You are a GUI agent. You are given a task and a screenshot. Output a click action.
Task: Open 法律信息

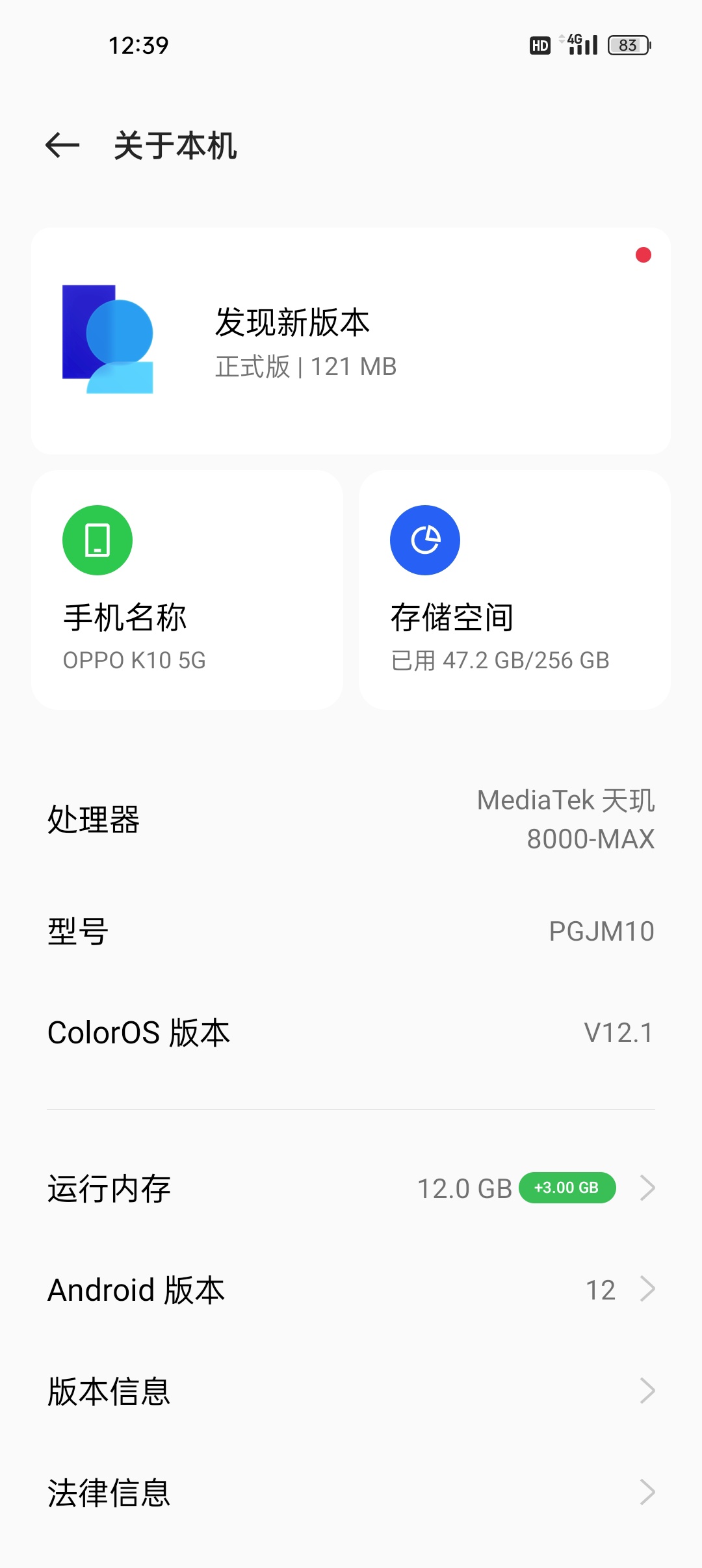pos(351,1493)
